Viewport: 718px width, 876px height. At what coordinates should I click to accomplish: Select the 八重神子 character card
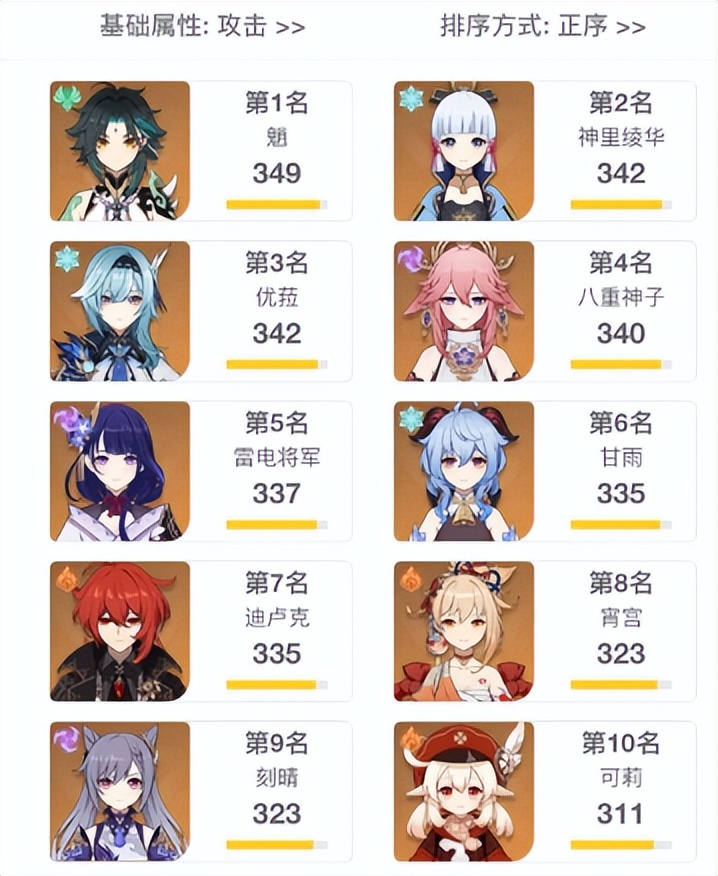544,311
